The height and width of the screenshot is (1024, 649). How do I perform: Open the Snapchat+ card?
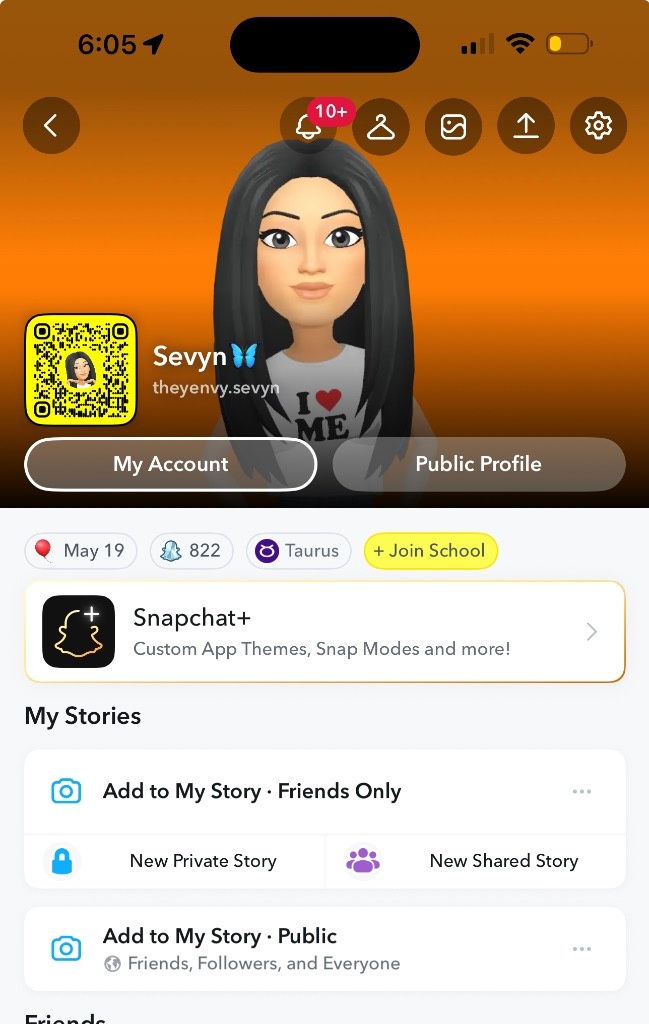[x=325, y=632]
